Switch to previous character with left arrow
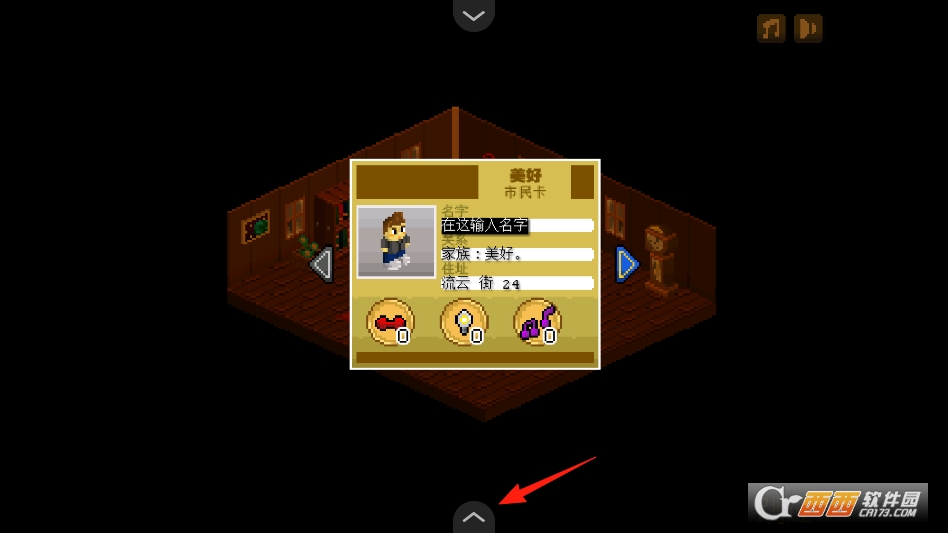 click(x=322, y=264)
